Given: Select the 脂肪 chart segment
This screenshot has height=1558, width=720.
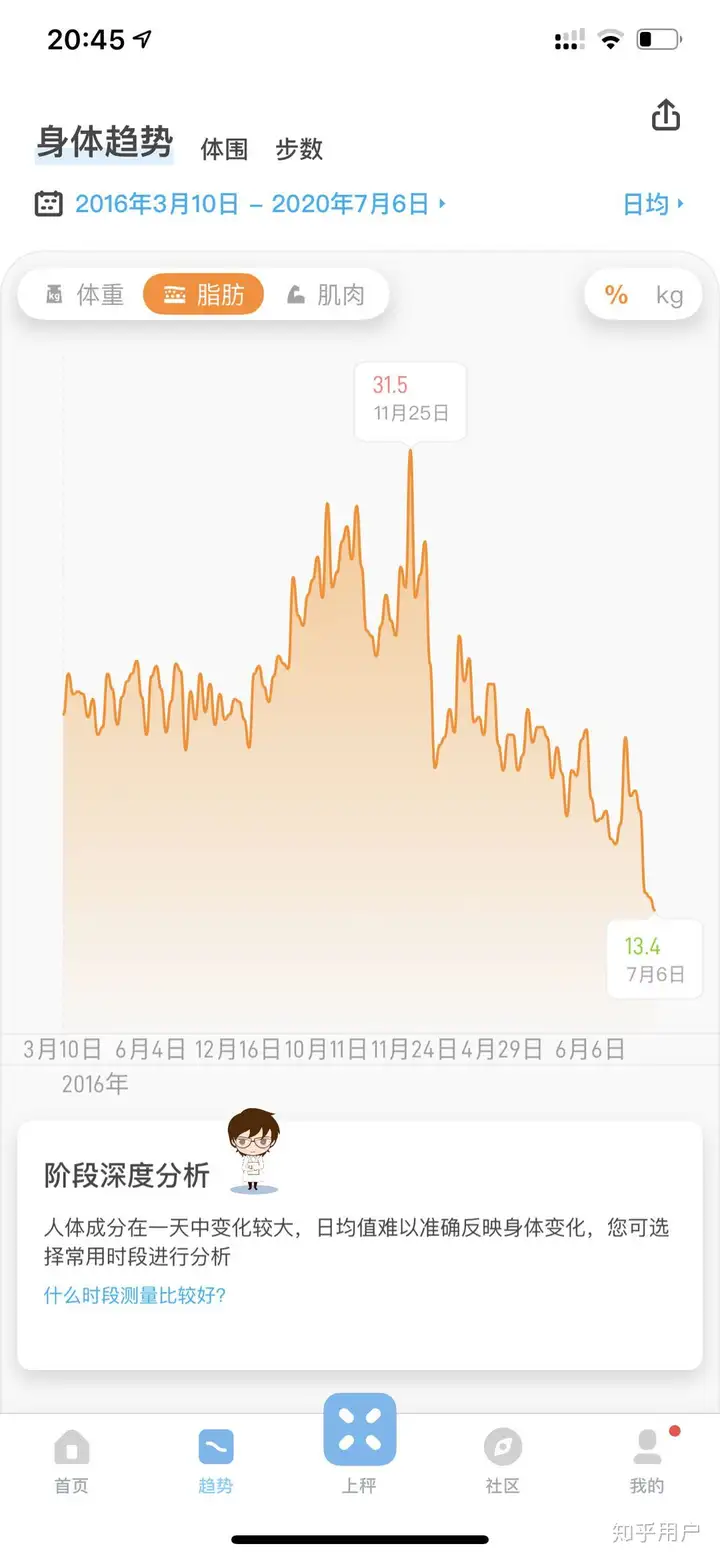Looking at the screenshot, I should [204, 295].
